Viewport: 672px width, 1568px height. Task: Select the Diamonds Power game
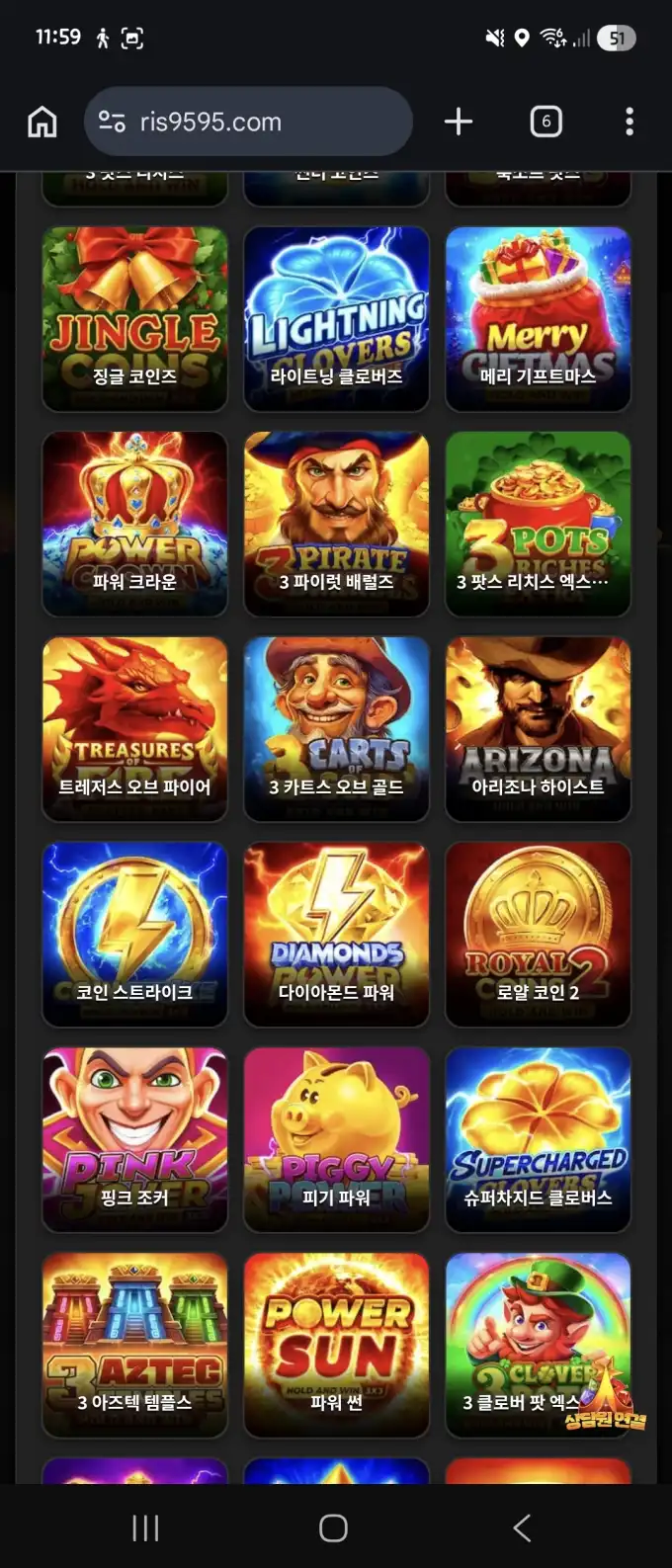pos(336,935)
